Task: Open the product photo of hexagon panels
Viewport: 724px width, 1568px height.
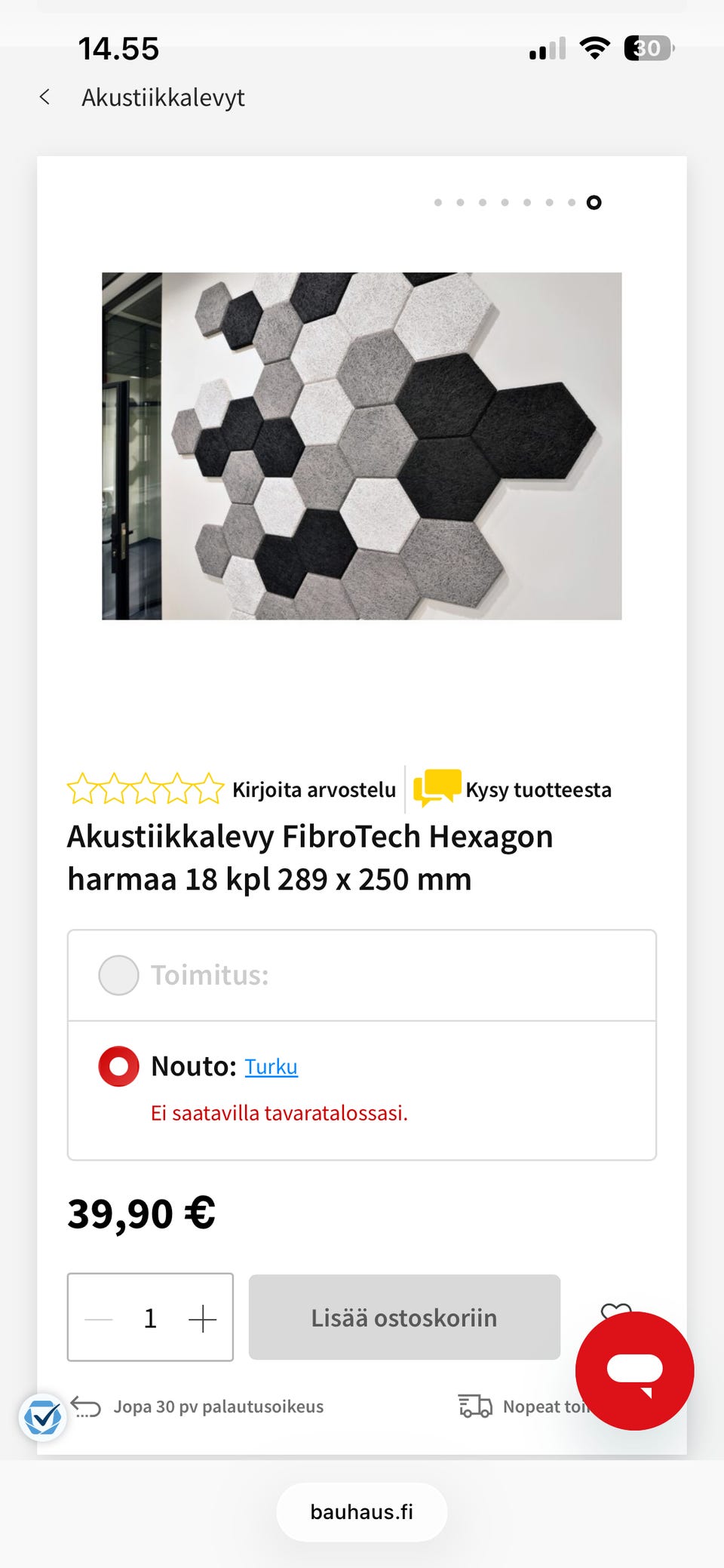Action: coord(362,447)
